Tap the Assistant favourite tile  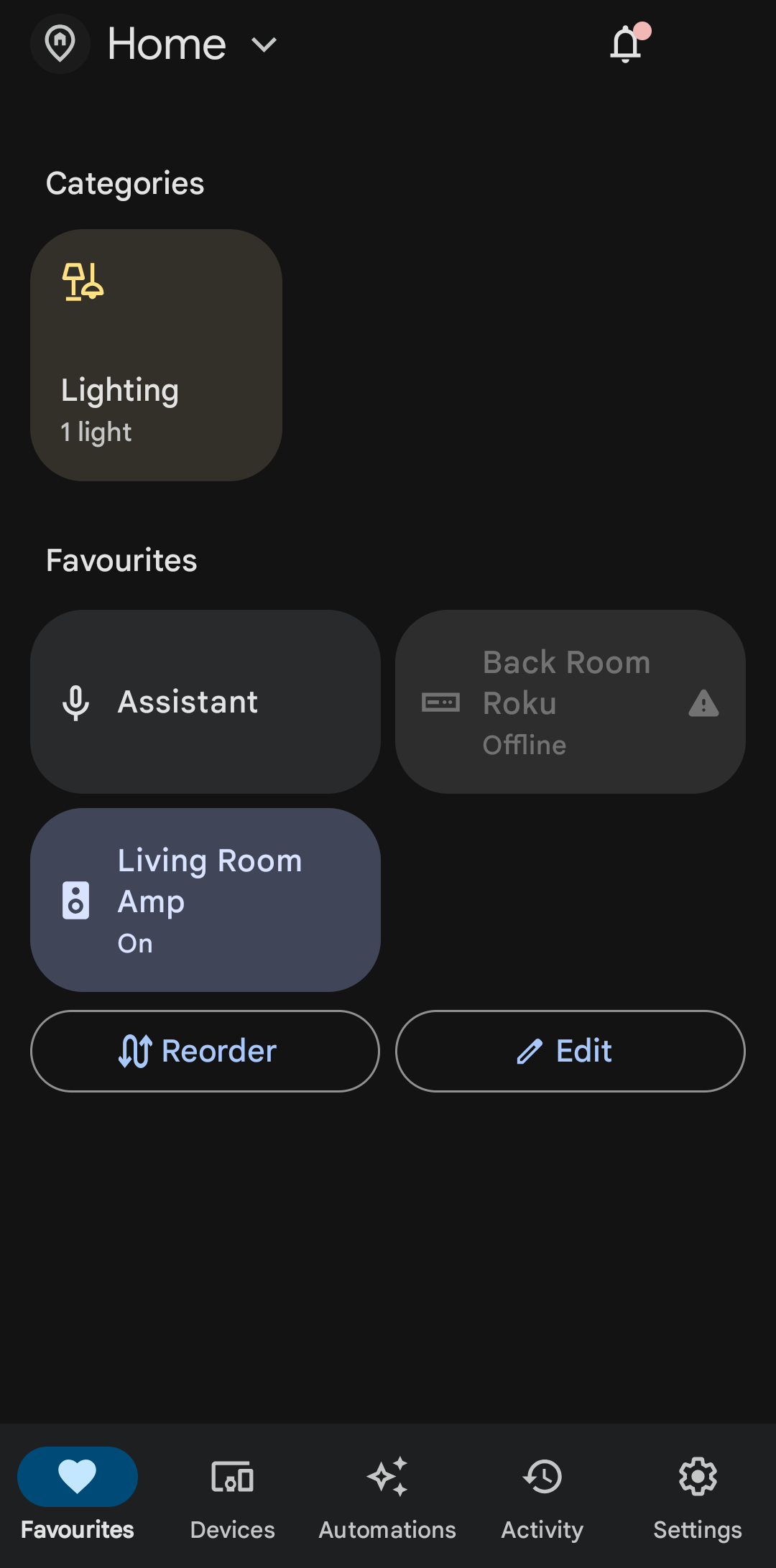coord(205,702)
